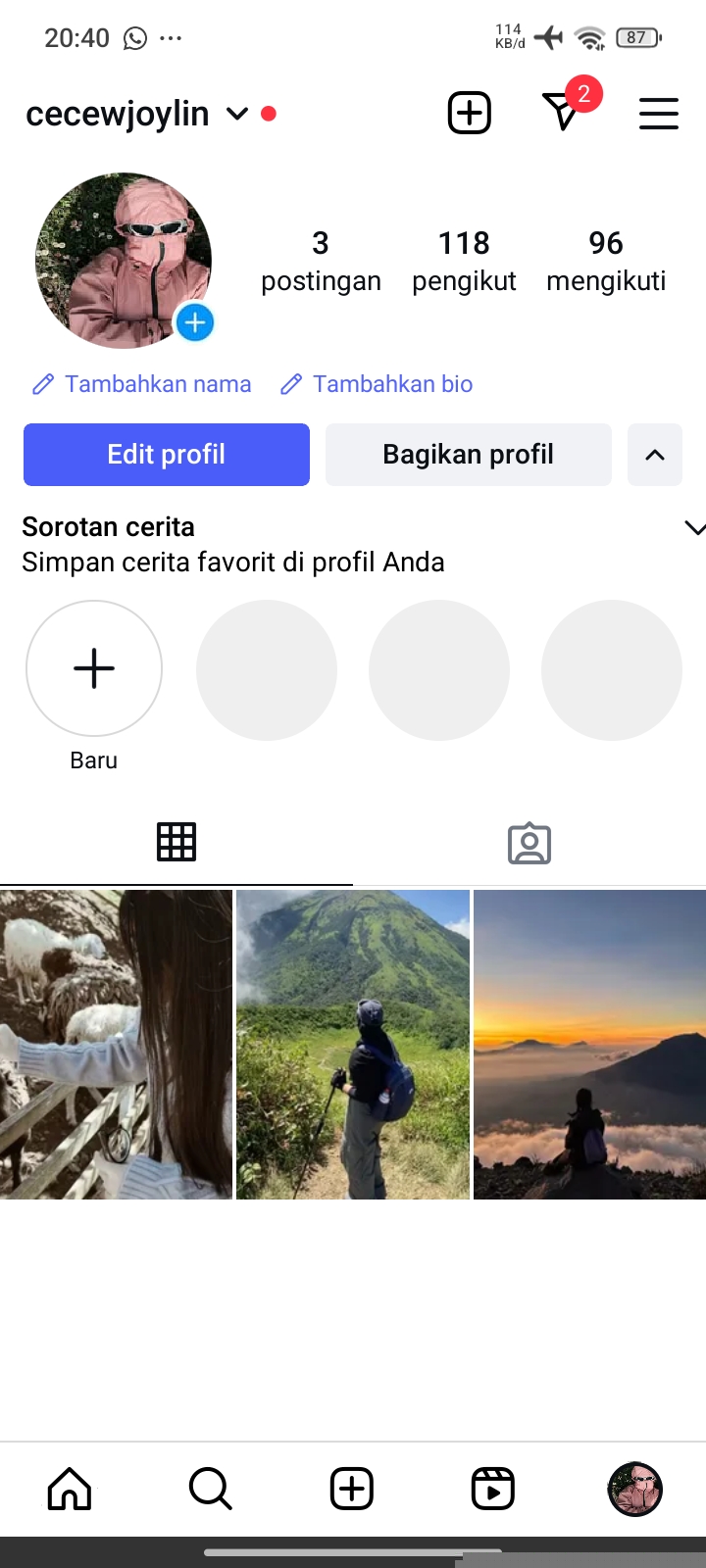Image resolution: width=706 pixels, height=1568 pixels.
Task: Switch to the tagged photos tab
Action: tap(529, 843)
